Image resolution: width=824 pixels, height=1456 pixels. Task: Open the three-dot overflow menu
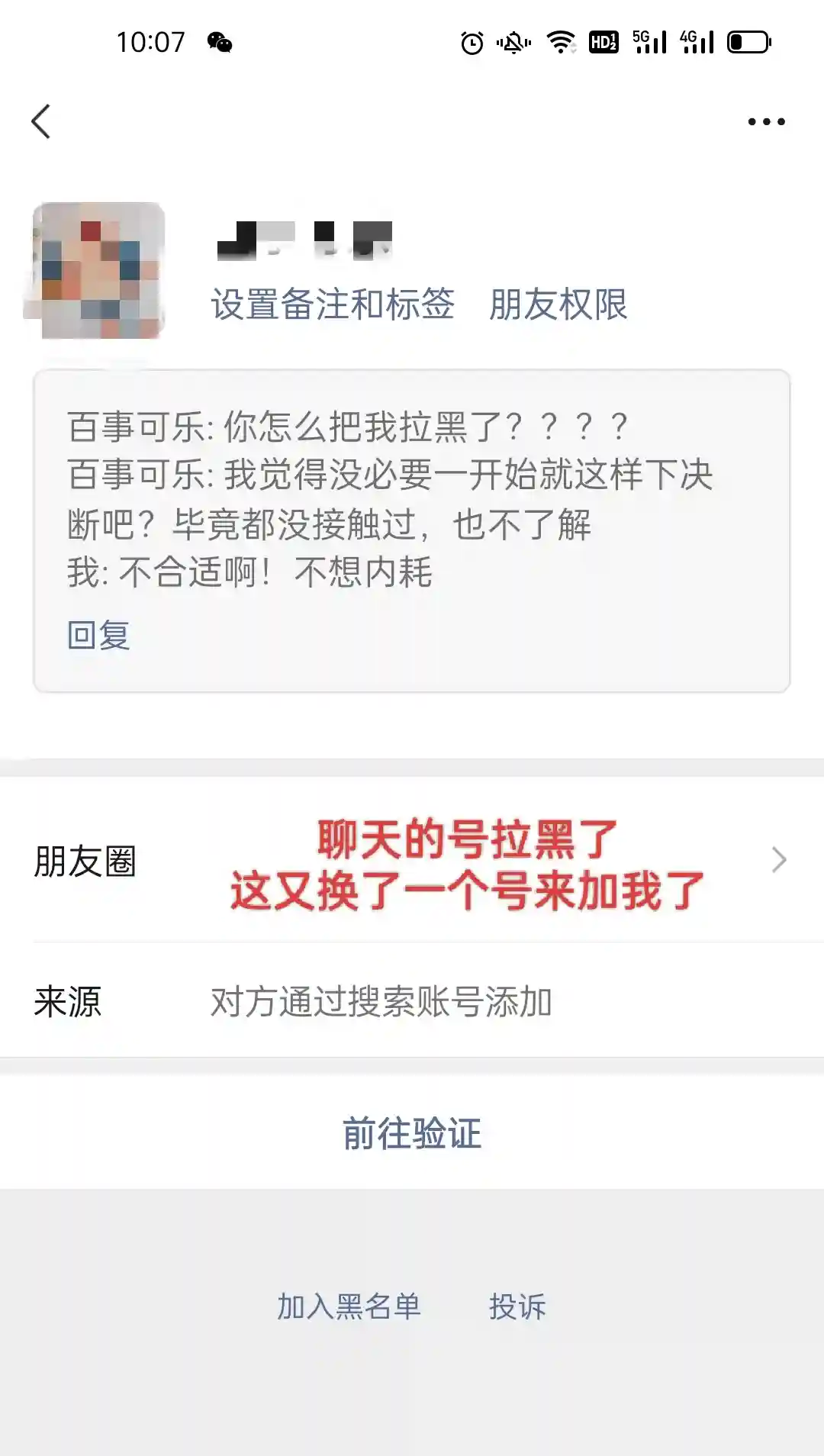(766, 122)
